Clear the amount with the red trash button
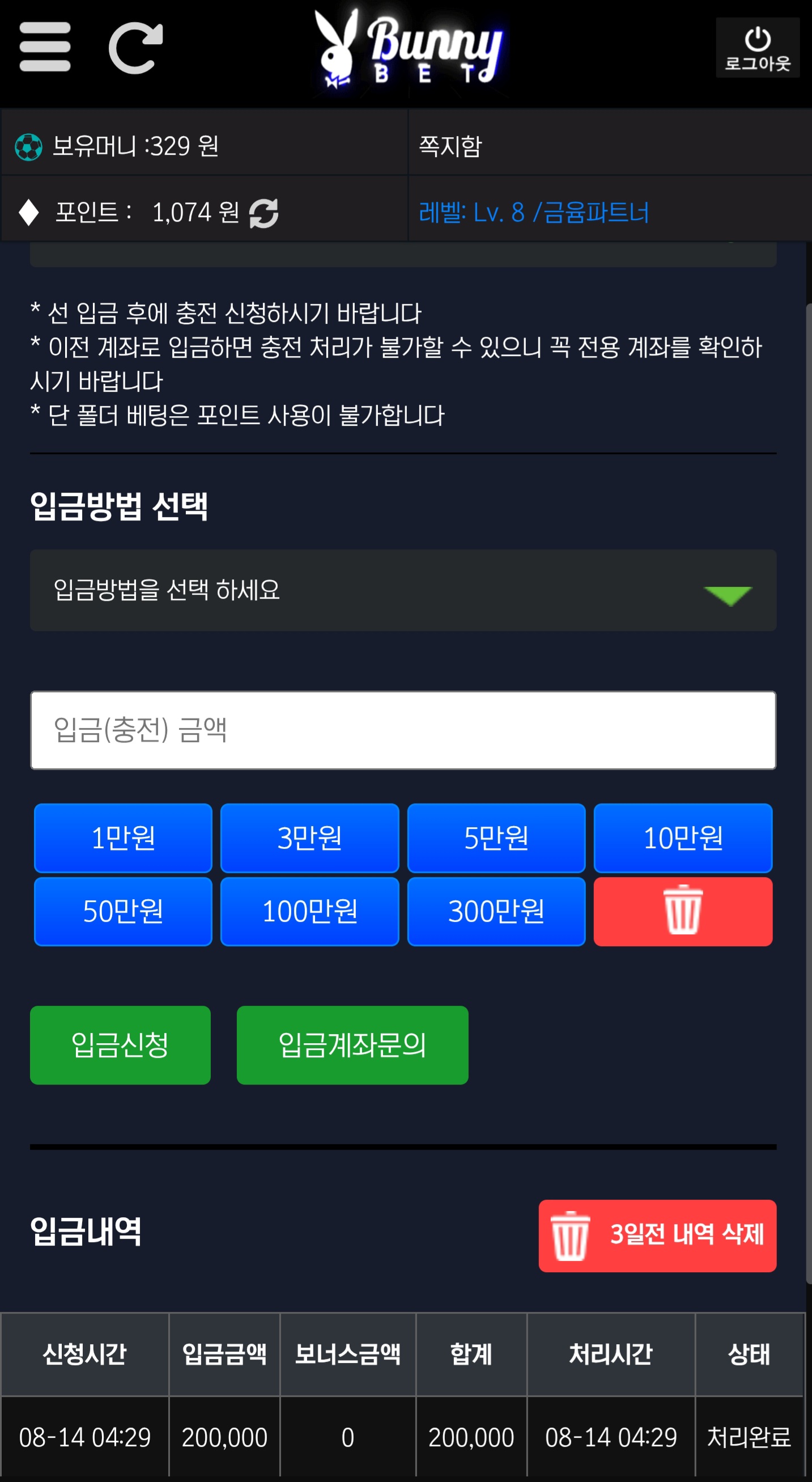812x1482 pixels. (x=683, y=911)
